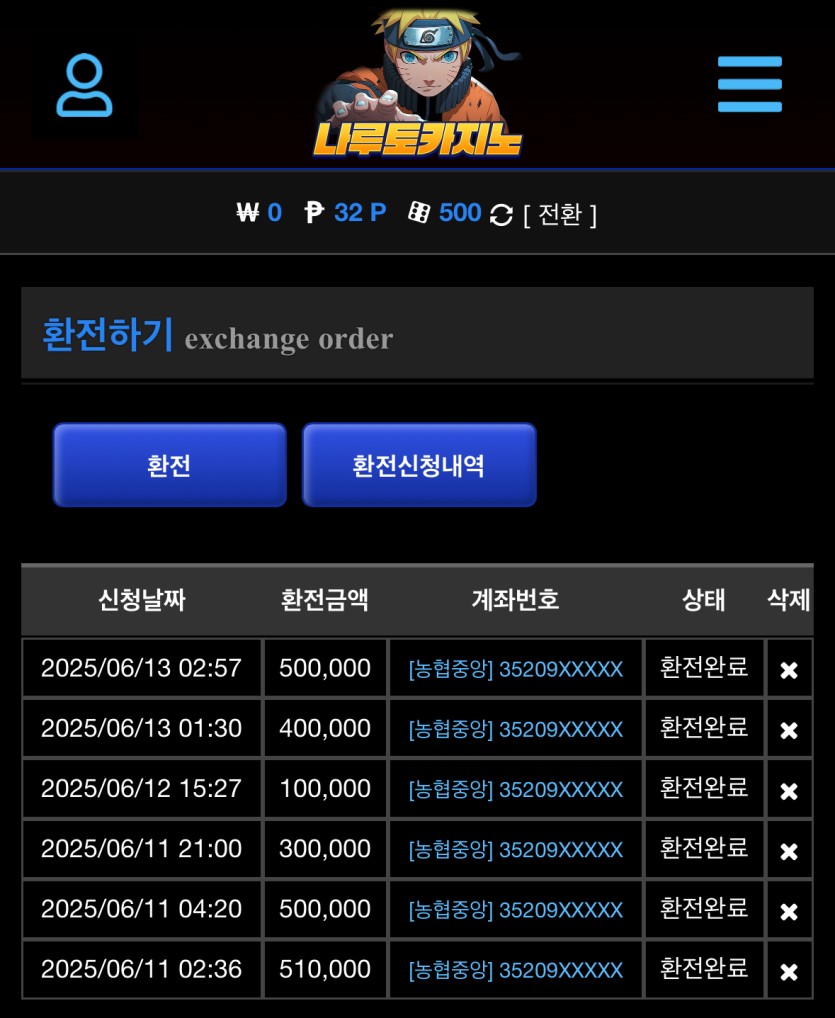This screenshot has width=835, height=1018.
Task: Remove the 2025/06/12 15:27 entry
Action: click(789, 790)
